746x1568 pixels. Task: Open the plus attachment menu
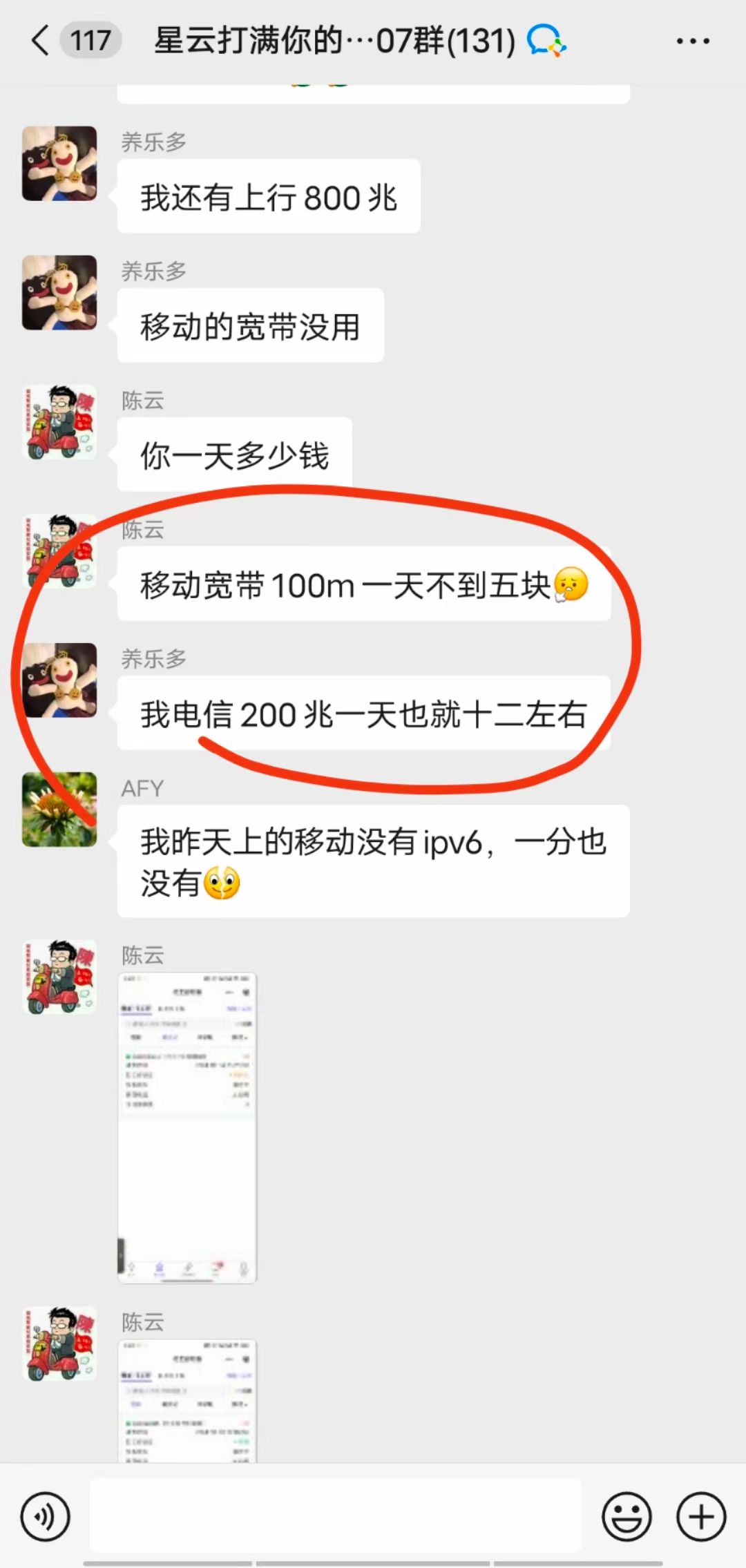[x=701, y=1516]
